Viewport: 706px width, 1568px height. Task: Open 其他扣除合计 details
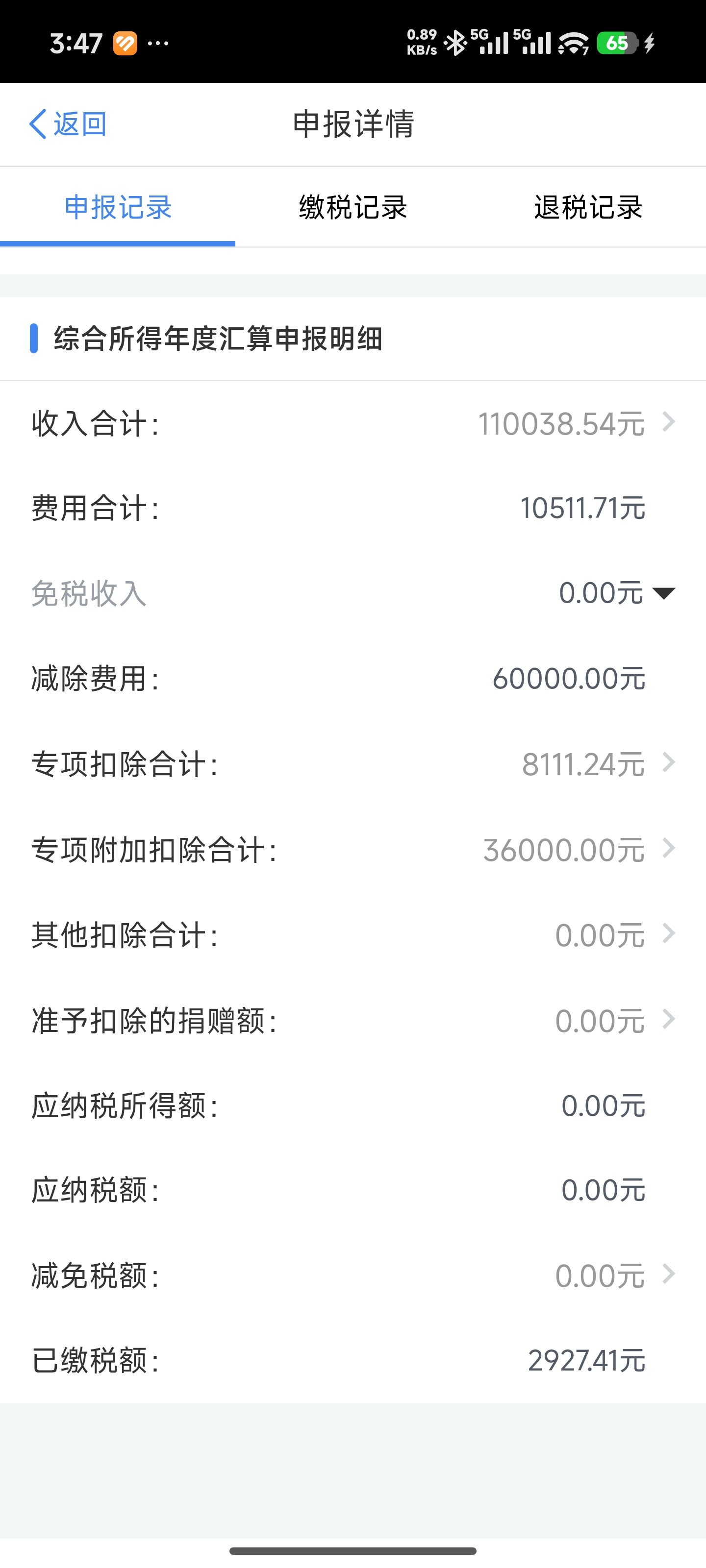point(668,934)
